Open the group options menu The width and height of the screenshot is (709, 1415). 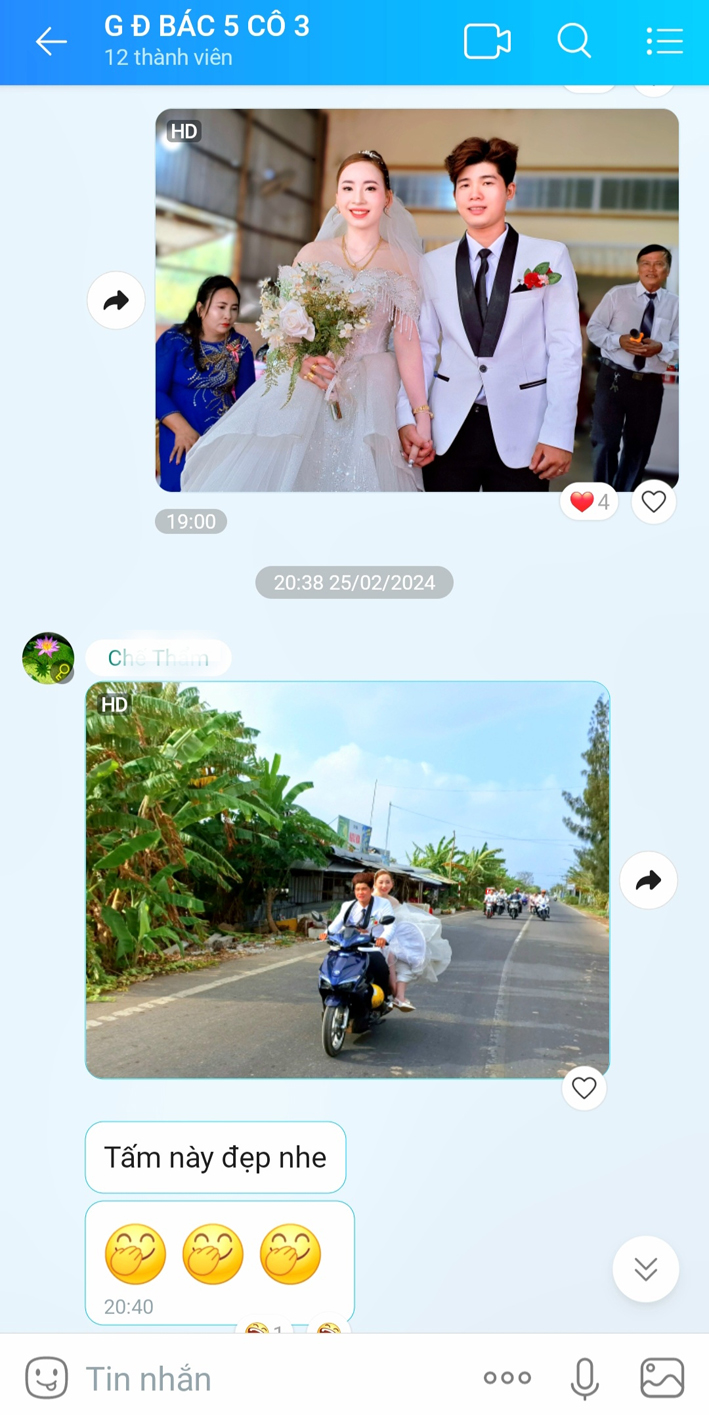664,41
